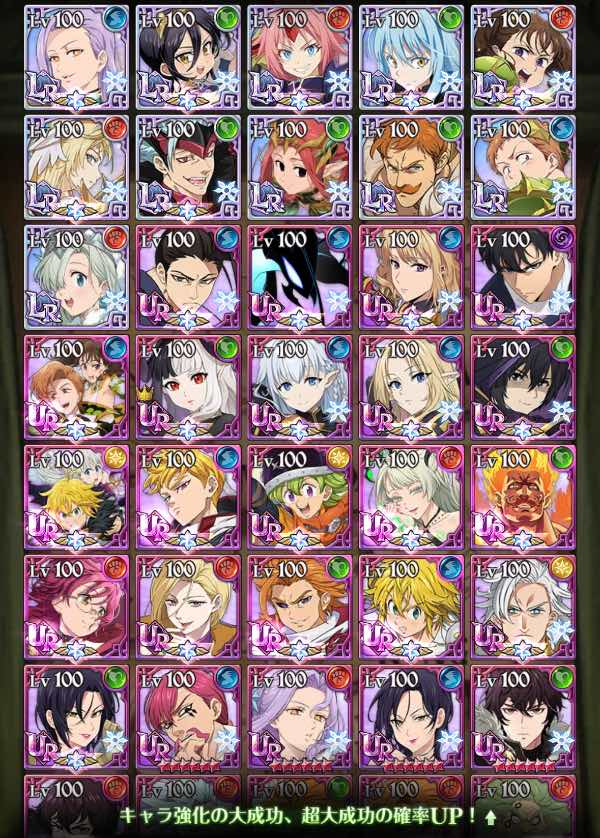Open the dark shadow figure UR card
The width and height of the screenshot is (600, 838).
pos(299,276)
